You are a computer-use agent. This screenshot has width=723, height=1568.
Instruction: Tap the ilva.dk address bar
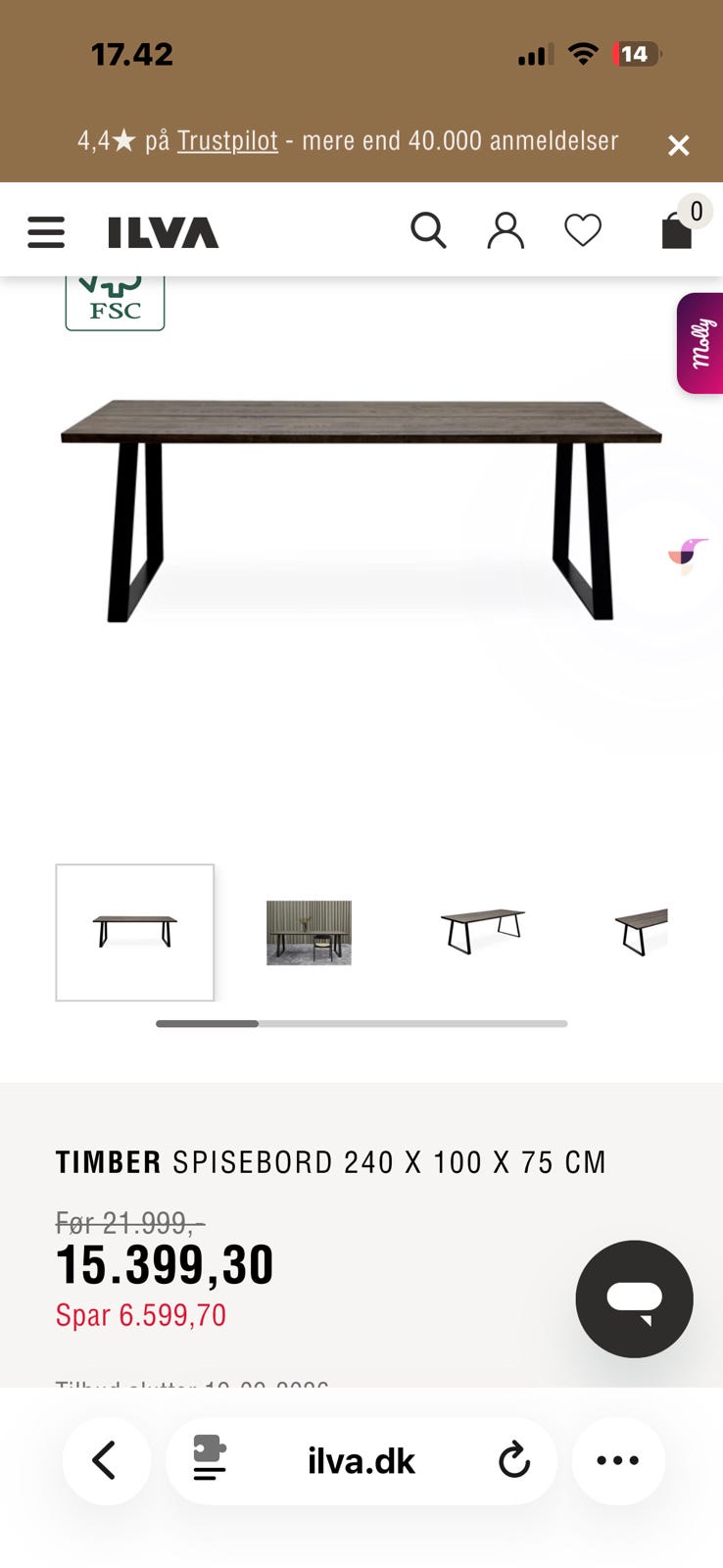361,1461
